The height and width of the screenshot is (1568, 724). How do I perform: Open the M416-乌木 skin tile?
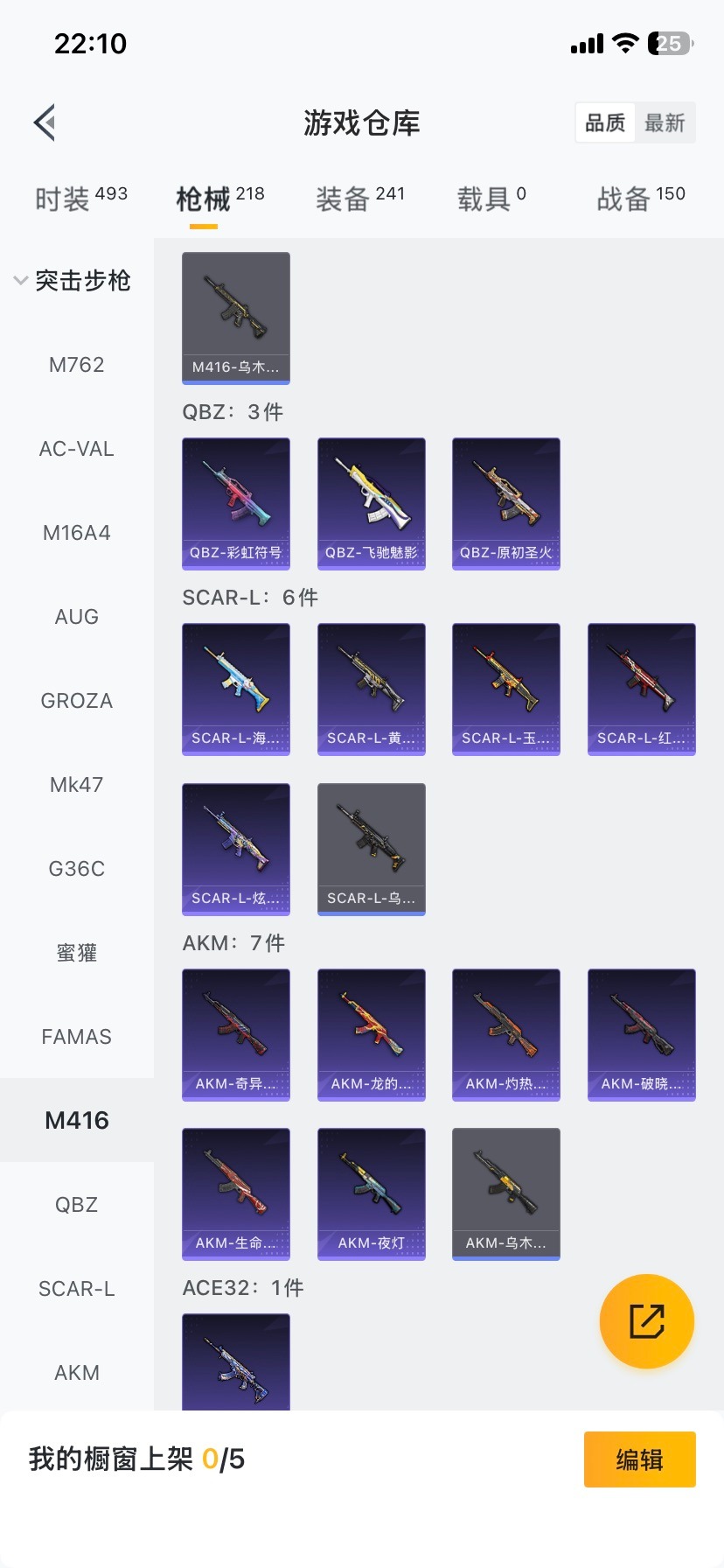pyautogui.click(x=236, y=318)
